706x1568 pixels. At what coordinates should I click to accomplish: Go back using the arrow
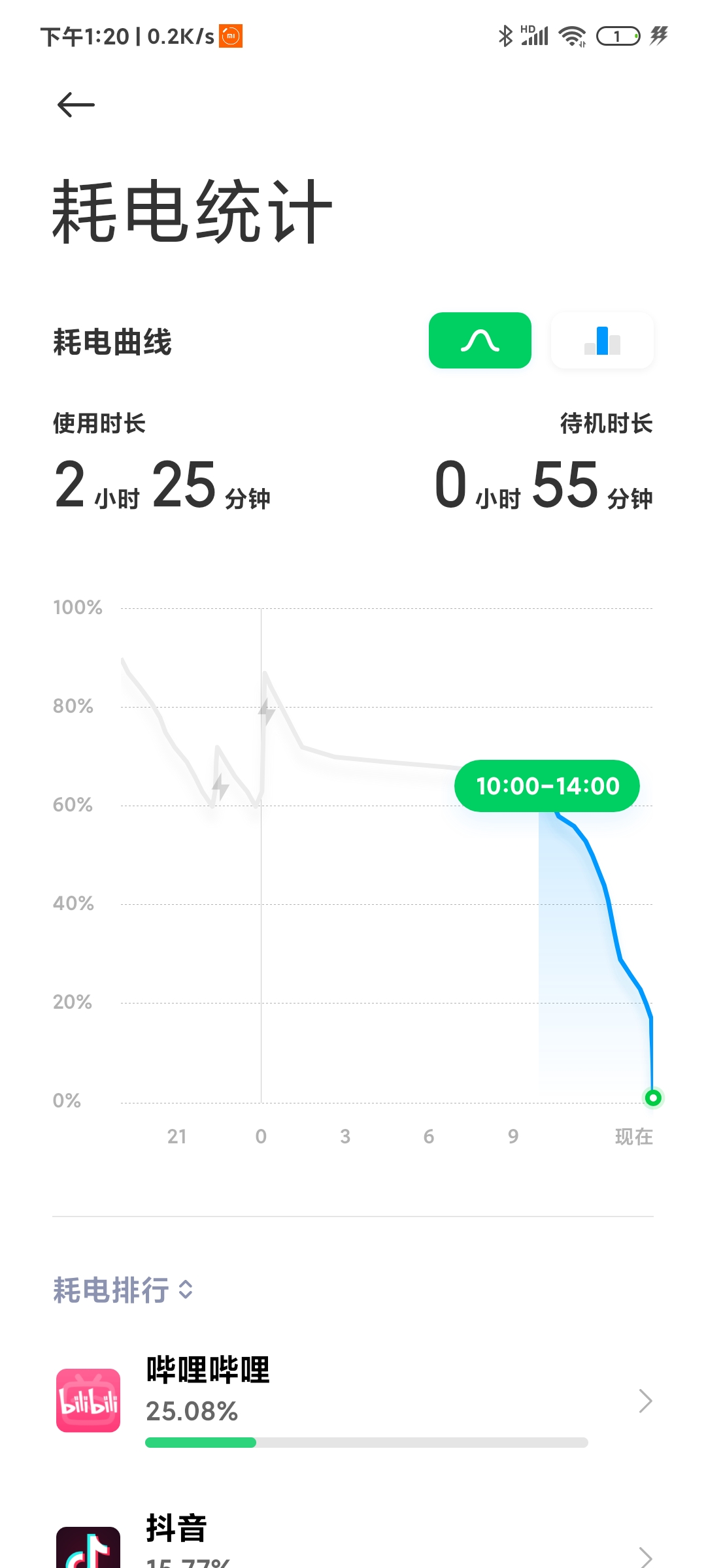click(x=76, y=105)
